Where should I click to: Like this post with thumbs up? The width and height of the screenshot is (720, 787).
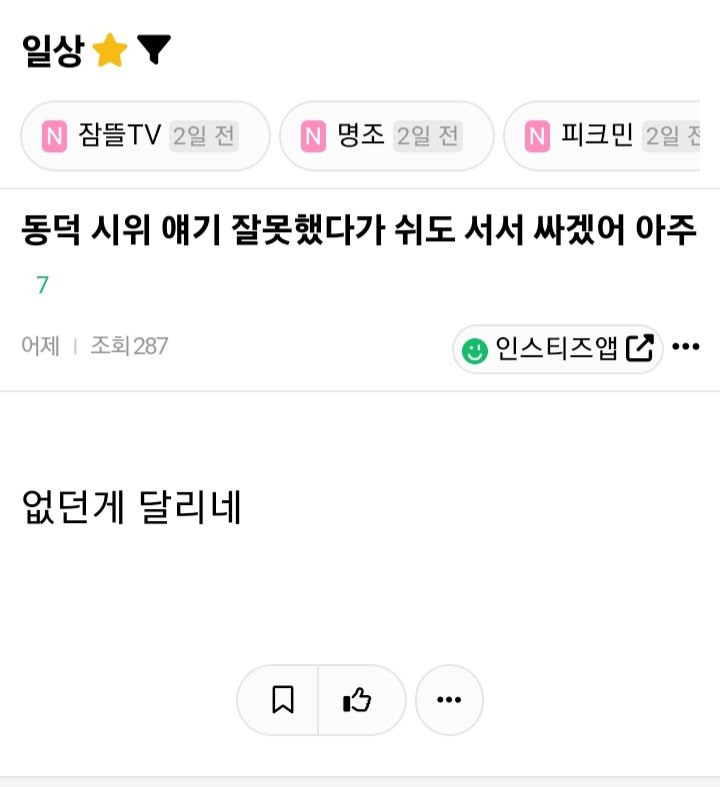click(x=357, y=700)
